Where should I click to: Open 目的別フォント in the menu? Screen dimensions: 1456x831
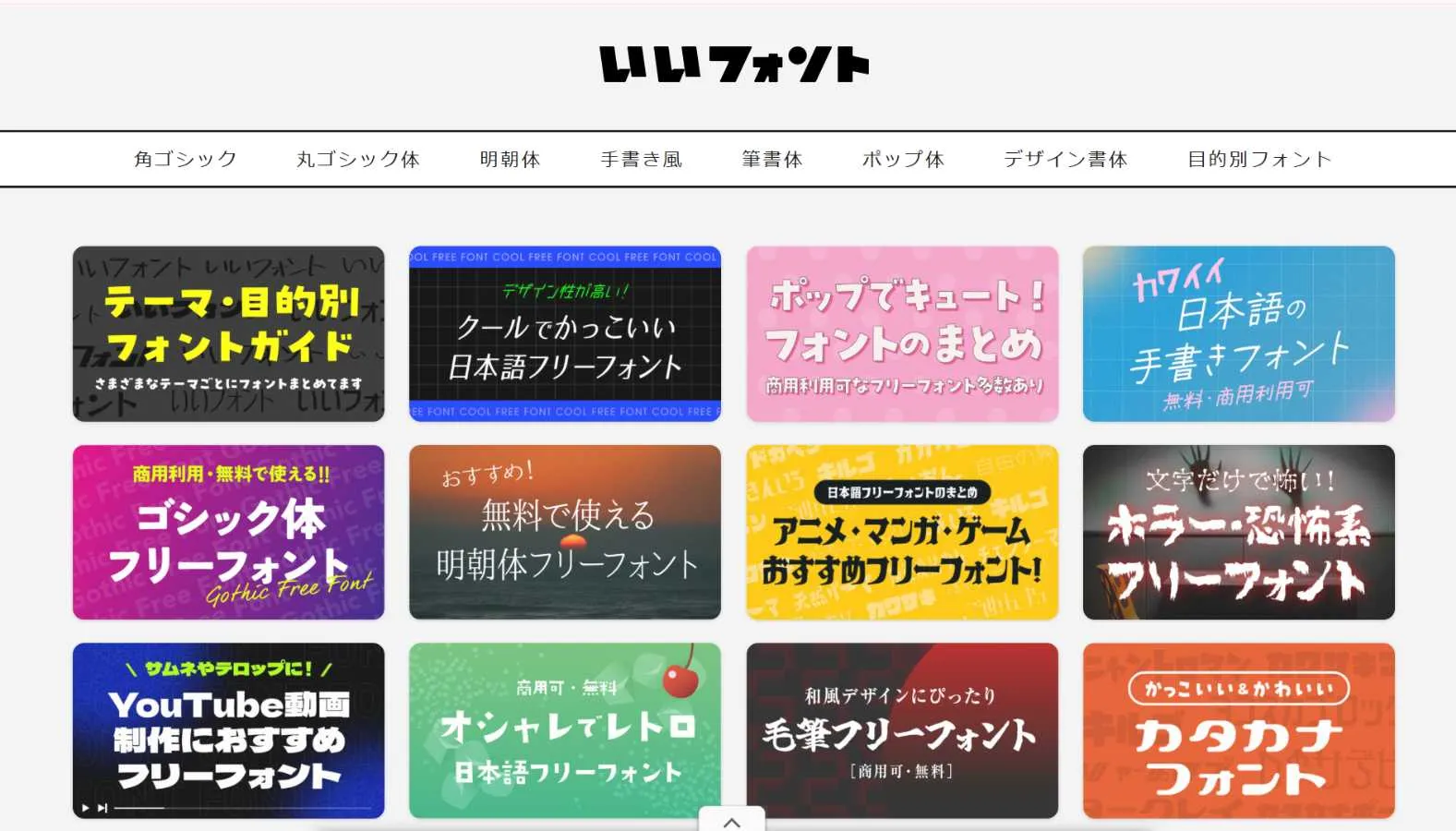point(1259,159)
